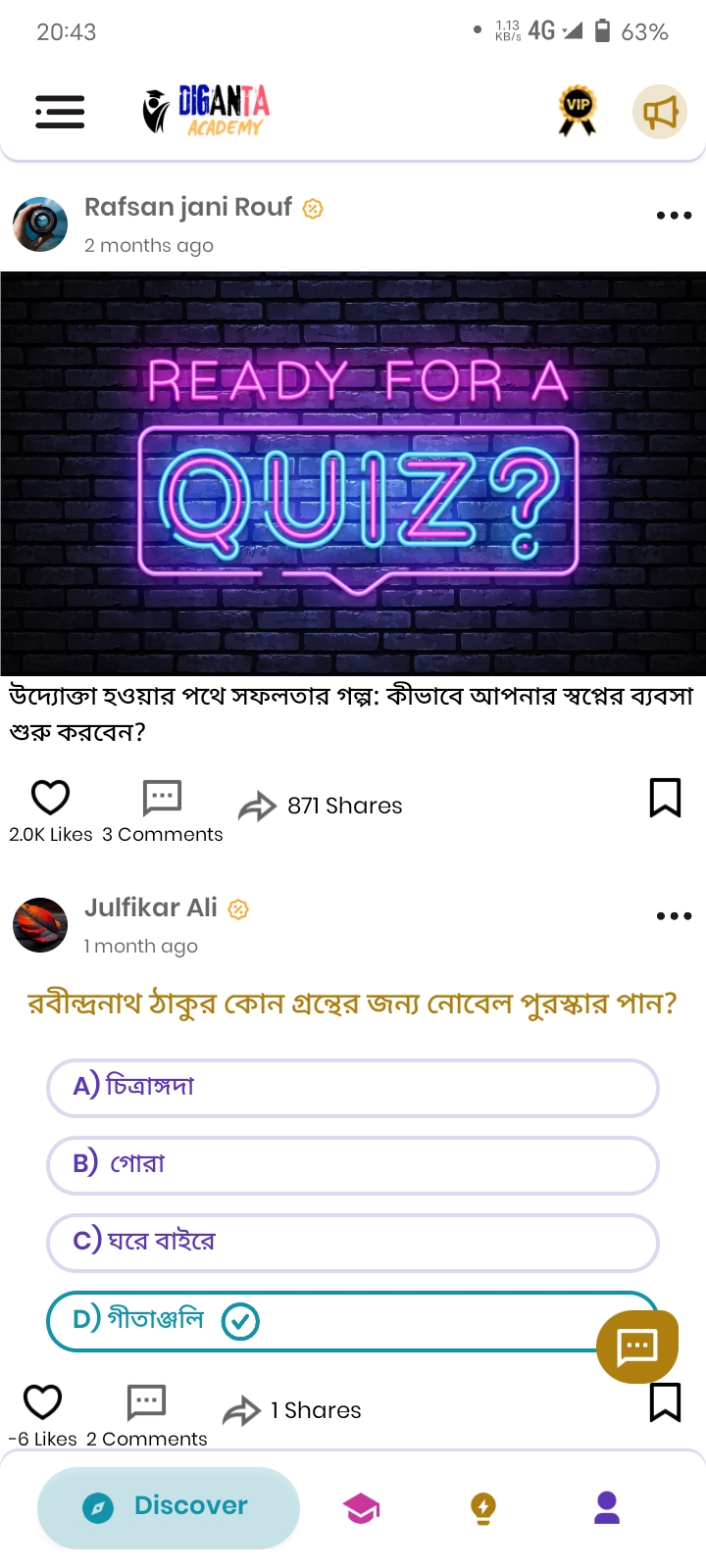Switch to the profile tab
The image size is (706, 1568).
607,1508
